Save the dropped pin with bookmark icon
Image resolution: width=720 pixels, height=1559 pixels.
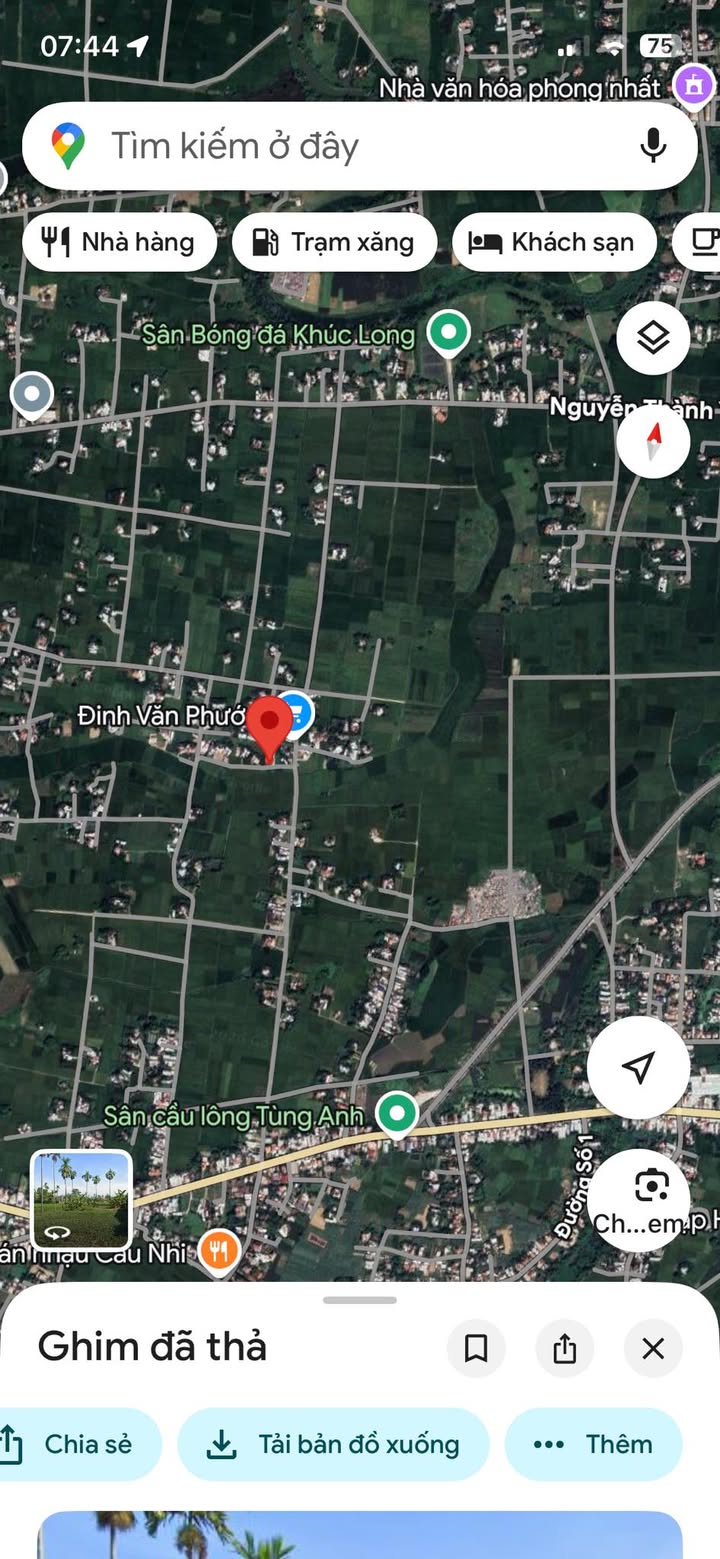pyautogui.click(x=476, y=1349)
